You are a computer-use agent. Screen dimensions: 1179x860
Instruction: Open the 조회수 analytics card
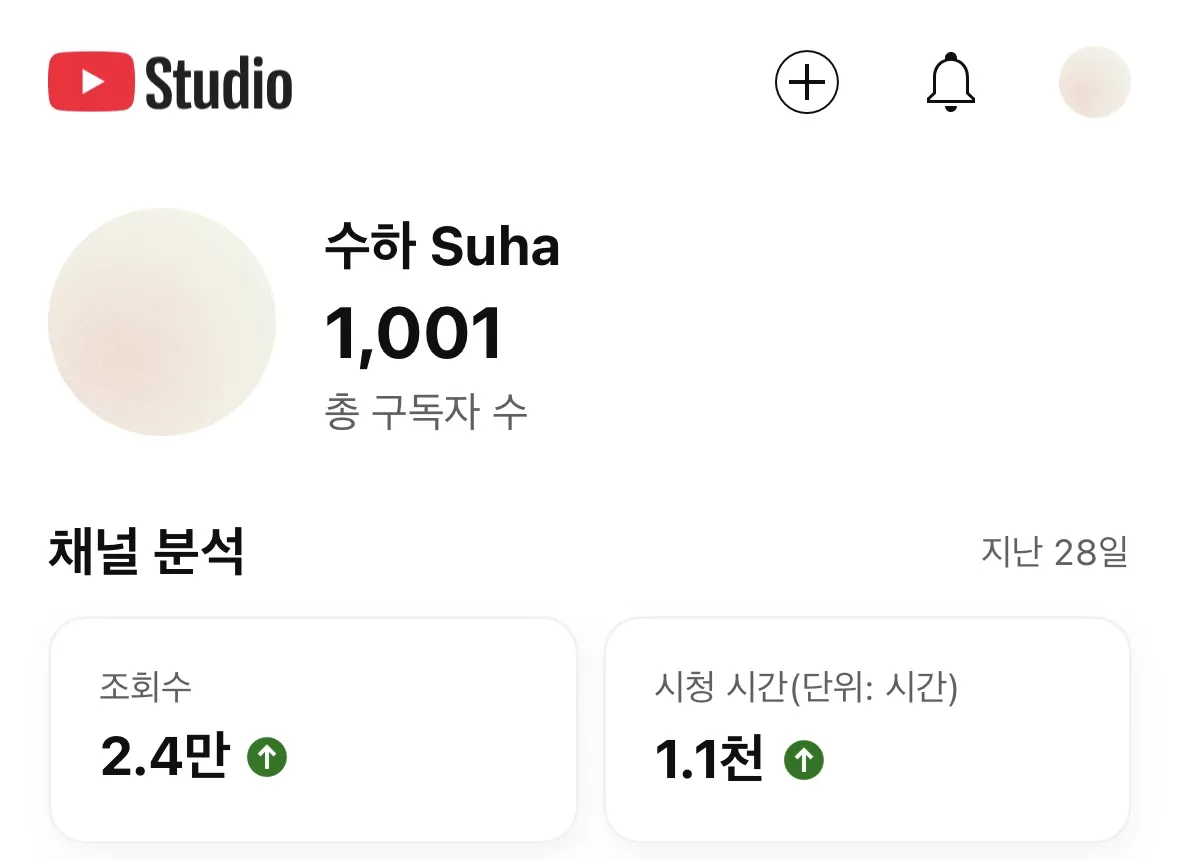tap(313, 729)
